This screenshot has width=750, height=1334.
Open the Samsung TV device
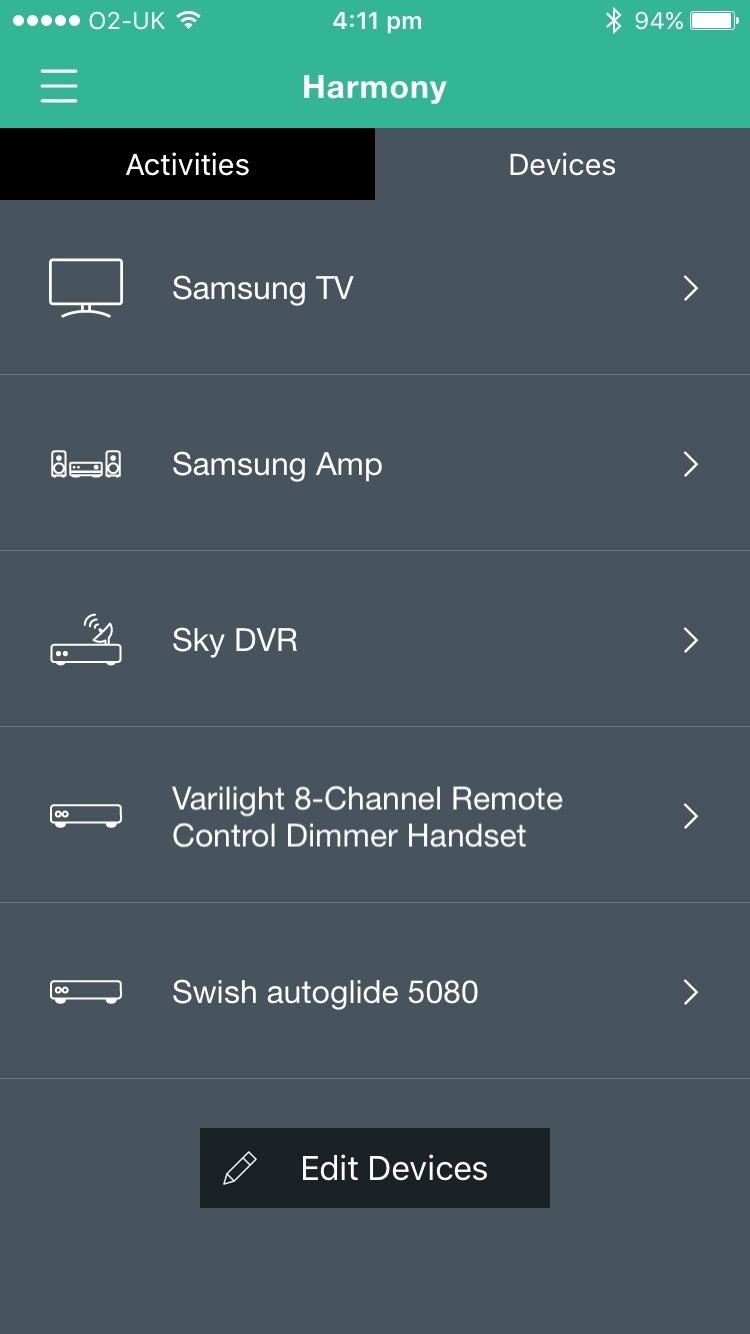tap(374, 288)
